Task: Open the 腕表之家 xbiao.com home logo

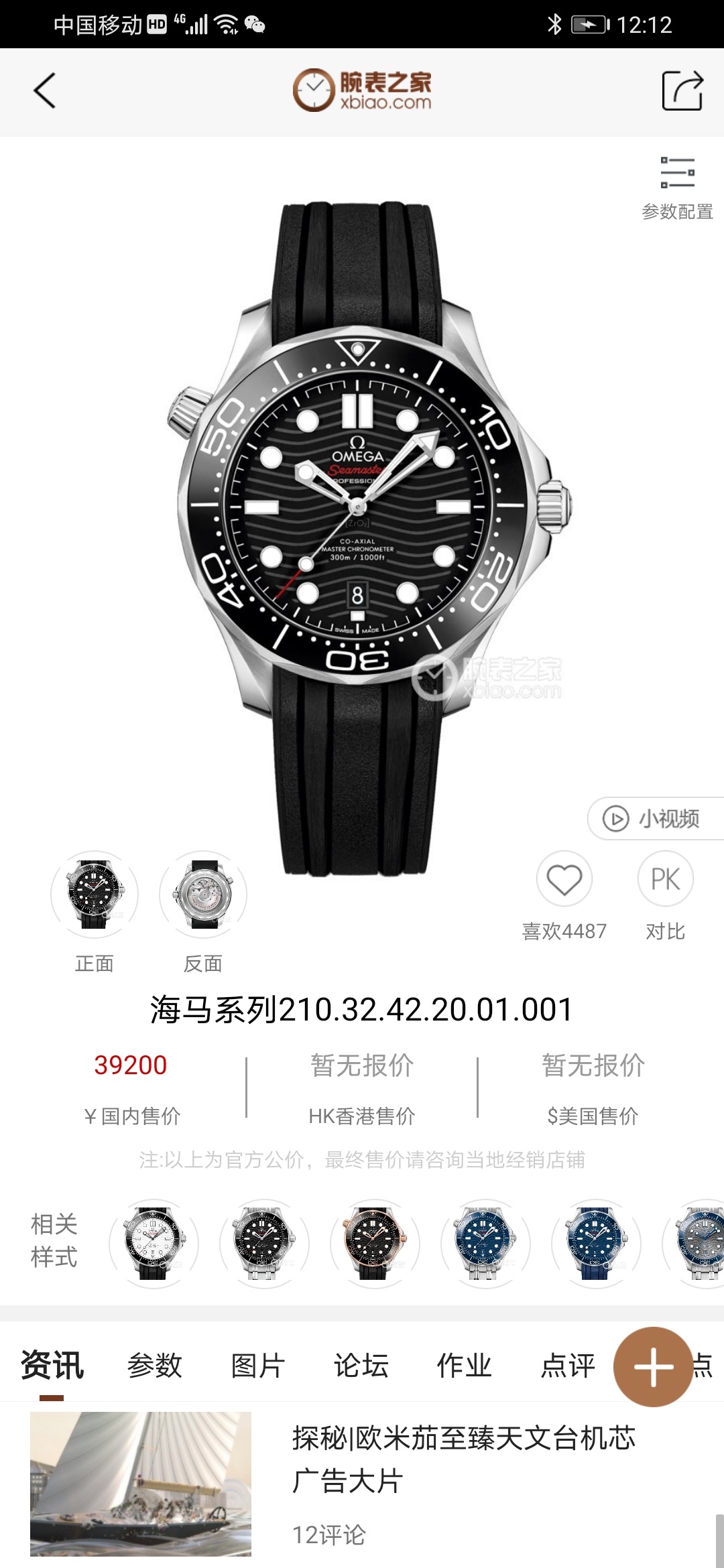Action: [x=362, y=90]
